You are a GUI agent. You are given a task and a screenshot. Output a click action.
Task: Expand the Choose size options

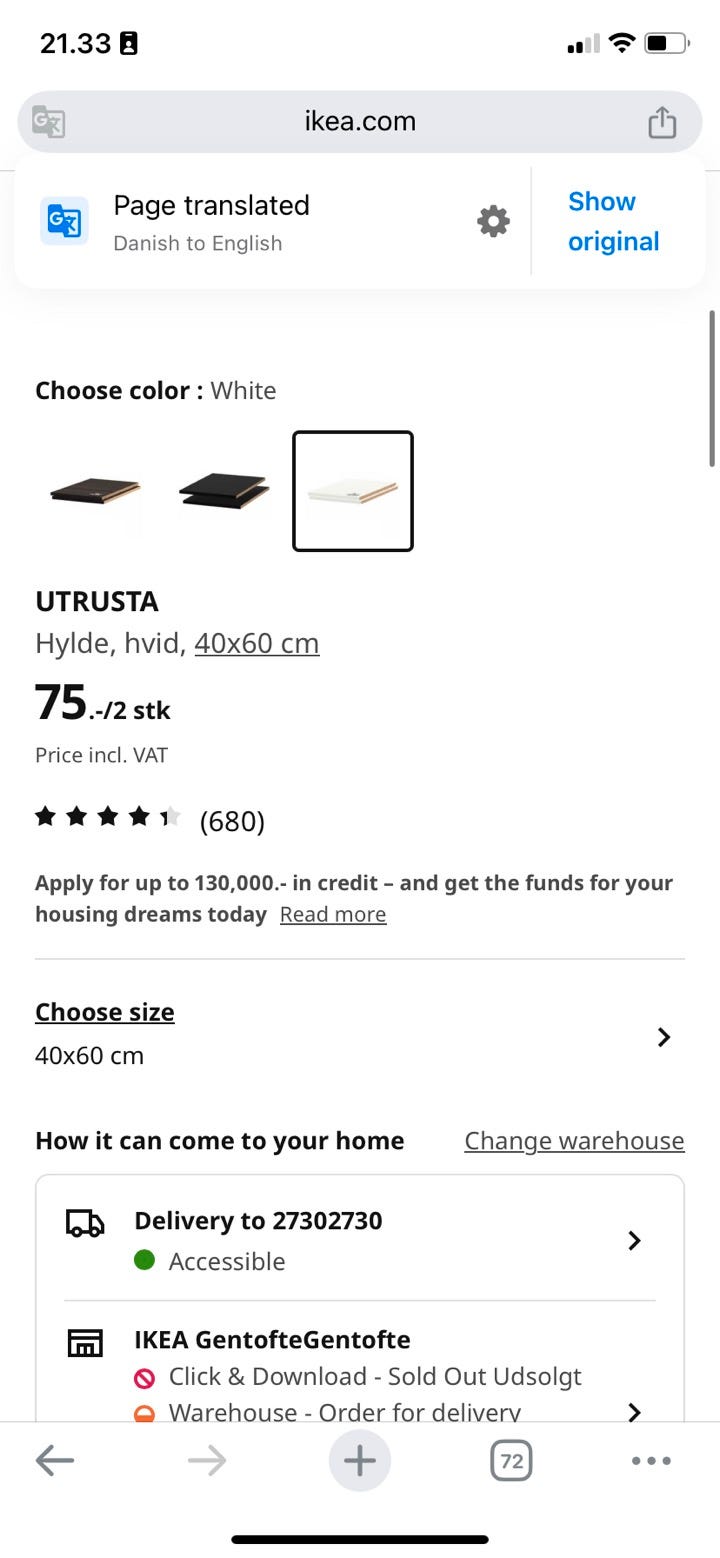360,1036
